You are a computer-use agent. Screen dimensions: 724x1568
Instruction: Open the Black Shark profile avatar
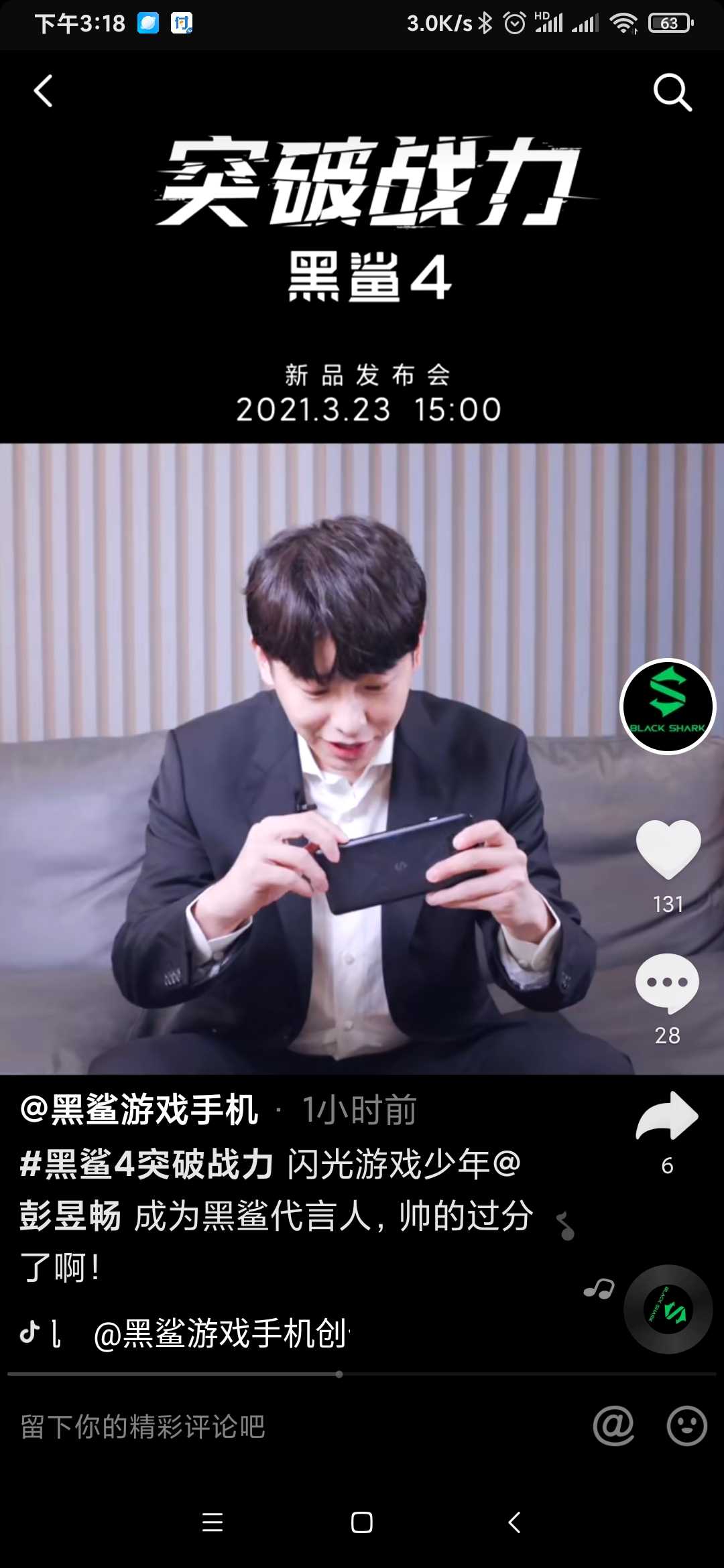[668, 706]
